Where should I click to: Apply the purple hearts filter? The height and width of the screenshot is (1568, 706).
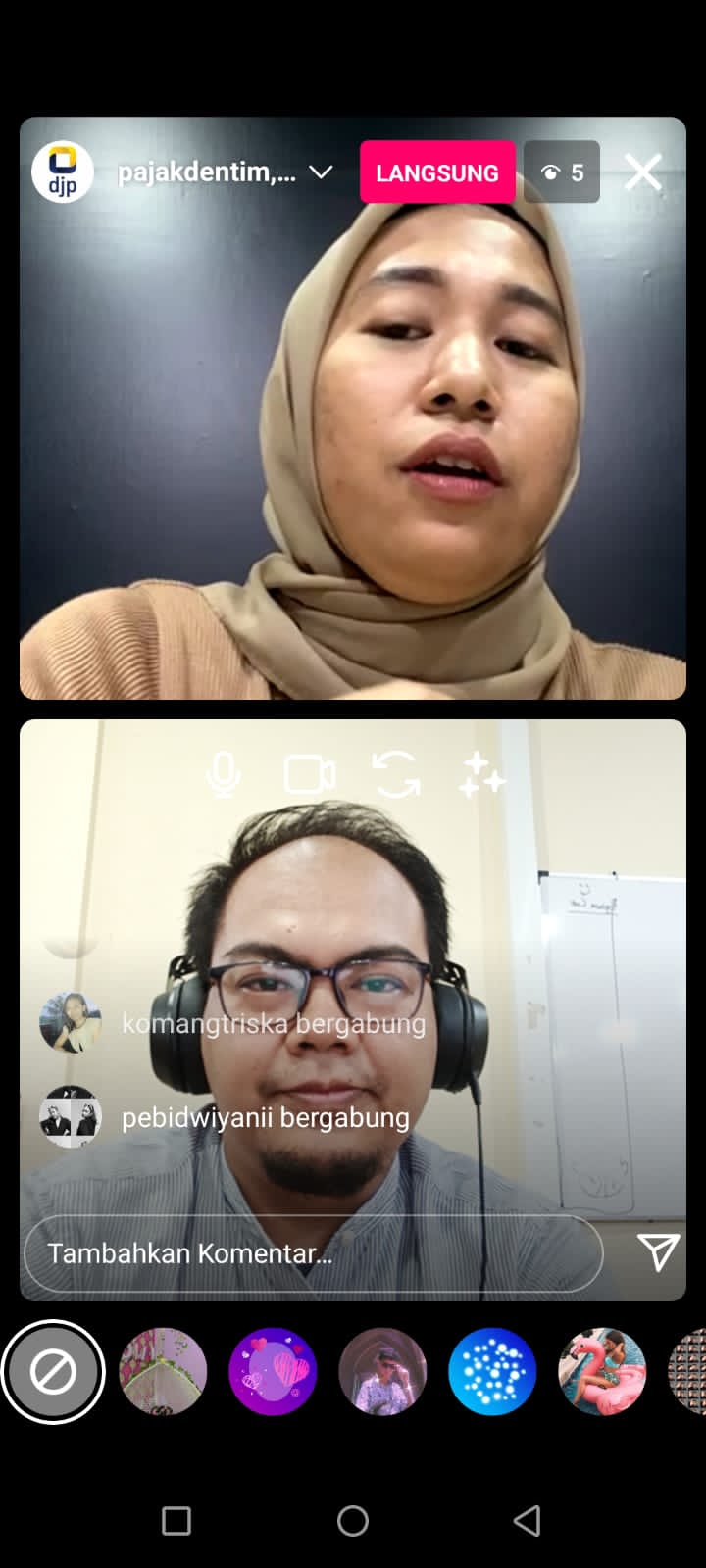coord(273,1372)
